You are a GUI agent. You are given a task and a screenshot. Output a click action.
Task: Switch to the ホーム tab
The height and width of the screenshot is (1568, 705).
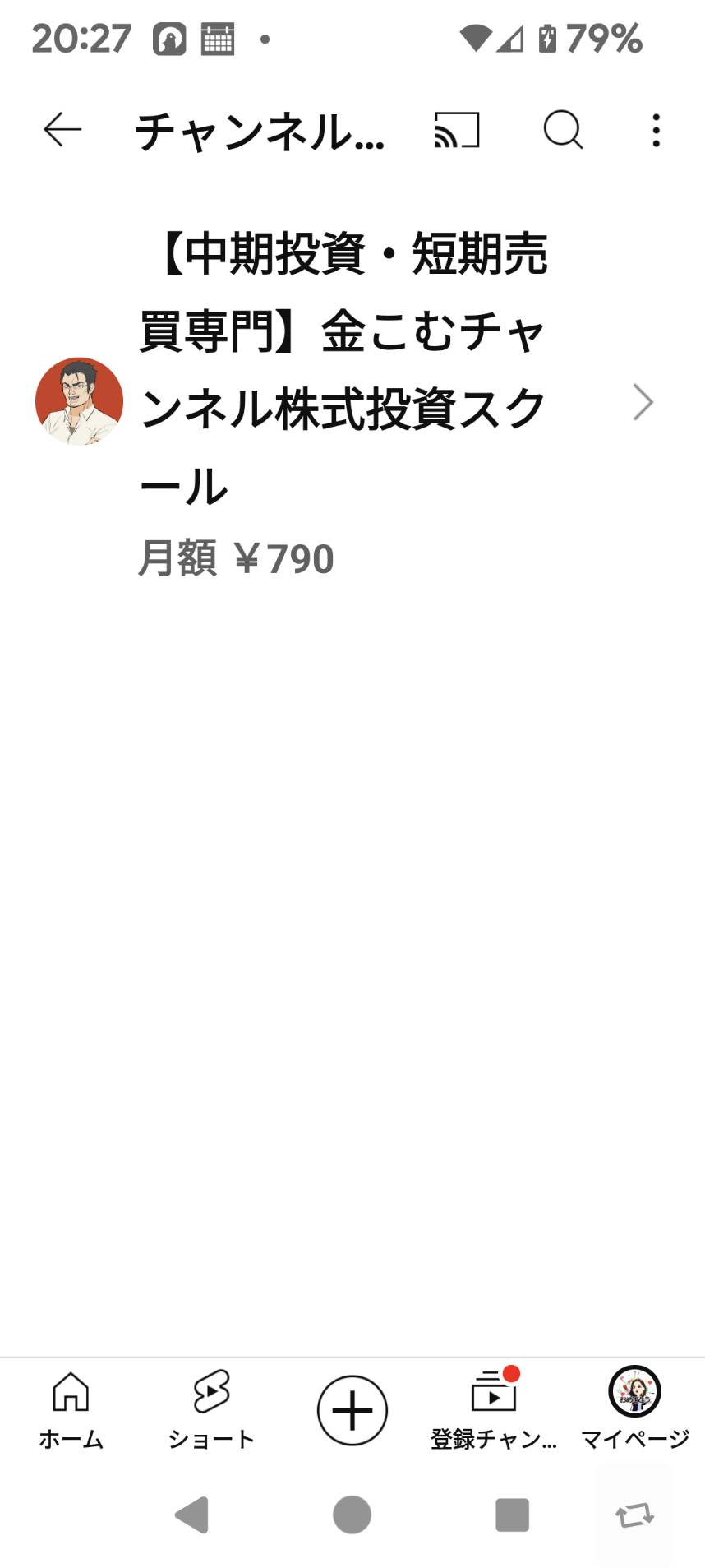pyautogui.click(x=71, y=1411)
